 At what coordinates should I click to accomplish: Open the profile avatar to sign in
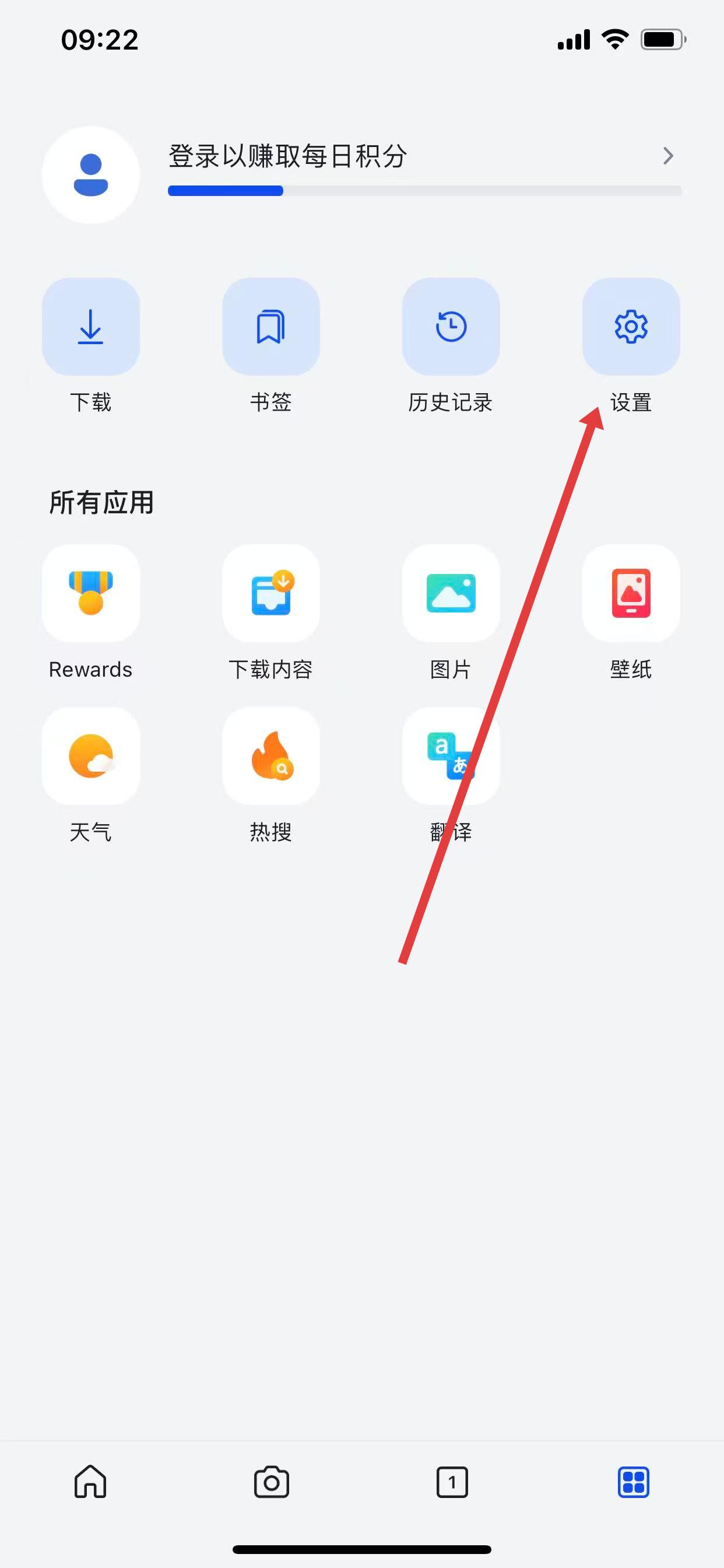pyautogui.click(x=91, y=174)
